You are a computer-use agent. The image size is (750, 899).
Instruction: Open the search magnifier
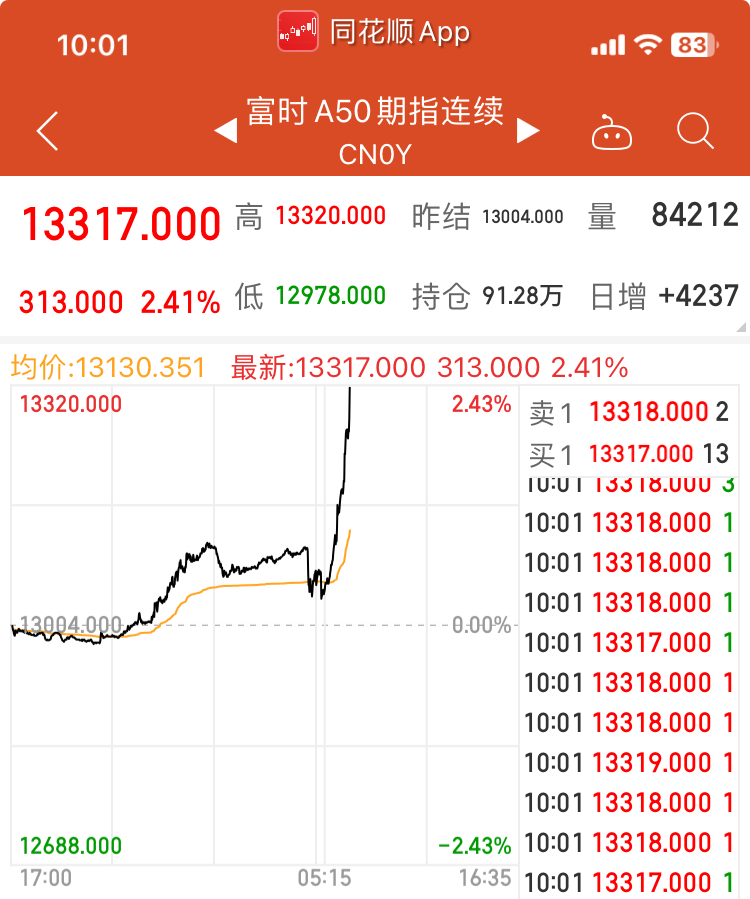694,131
